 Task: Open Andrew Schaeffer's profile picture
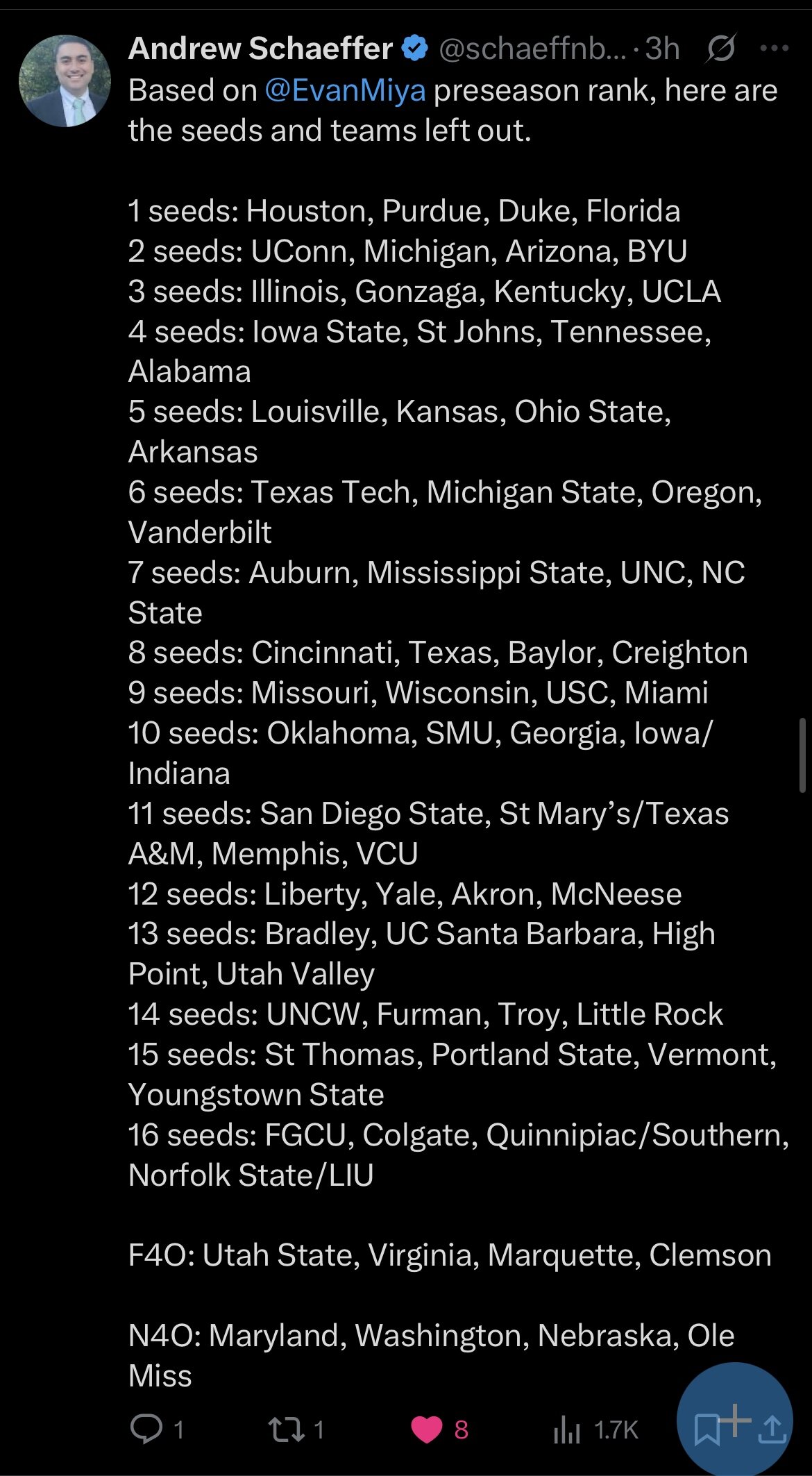click(x=65, y=81)
